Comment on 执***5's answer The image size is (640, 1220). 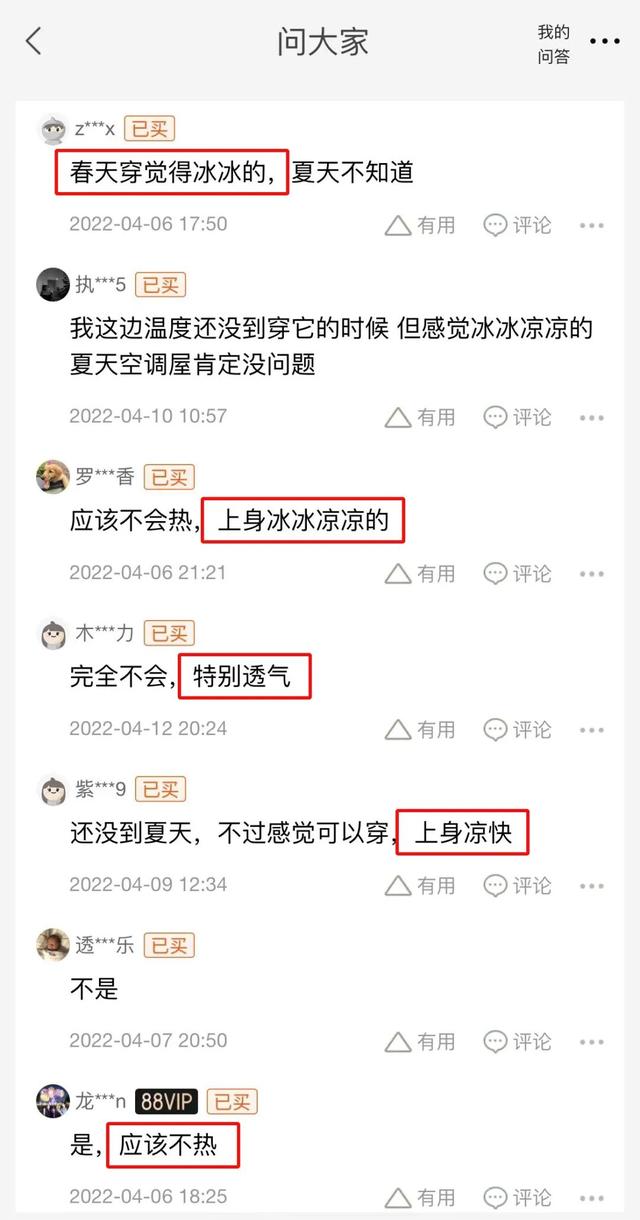[517, 417]
